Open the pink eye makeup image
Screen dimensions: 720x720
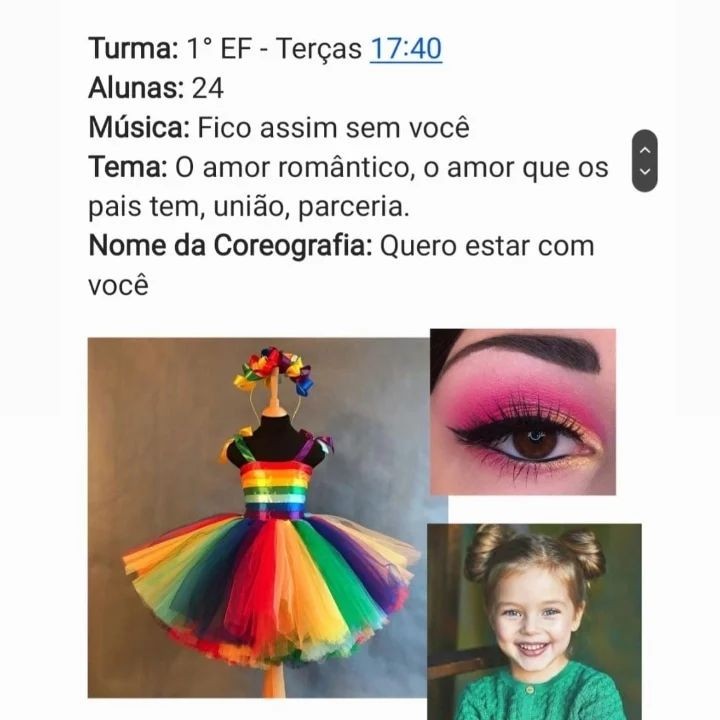(523, 412)
